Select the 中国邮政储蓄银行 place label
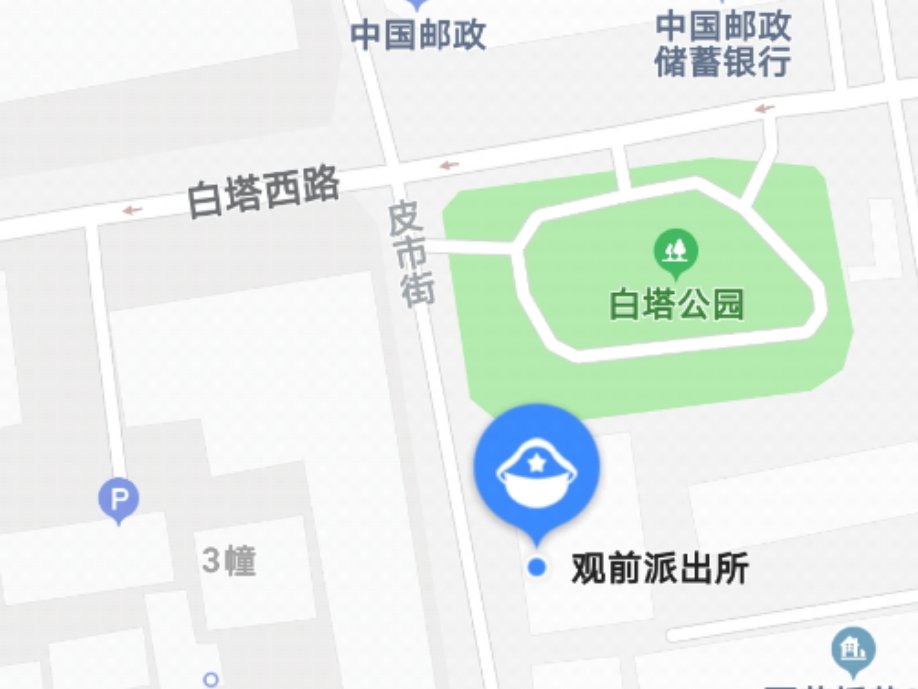 [x=722, y=42]
